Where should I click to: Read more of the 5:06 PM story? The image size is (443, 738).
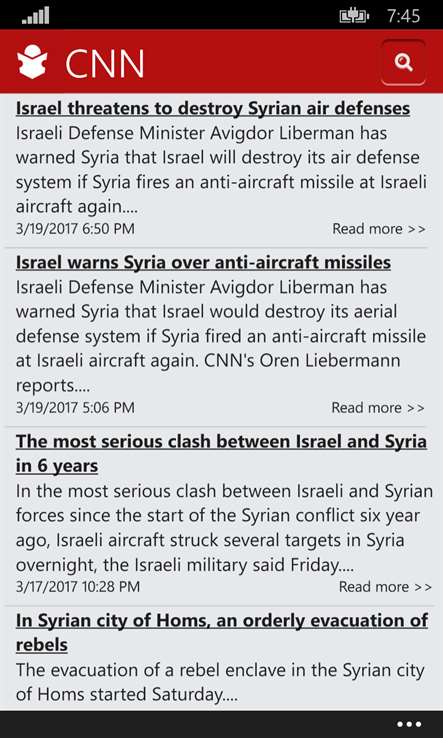point(378,408)
